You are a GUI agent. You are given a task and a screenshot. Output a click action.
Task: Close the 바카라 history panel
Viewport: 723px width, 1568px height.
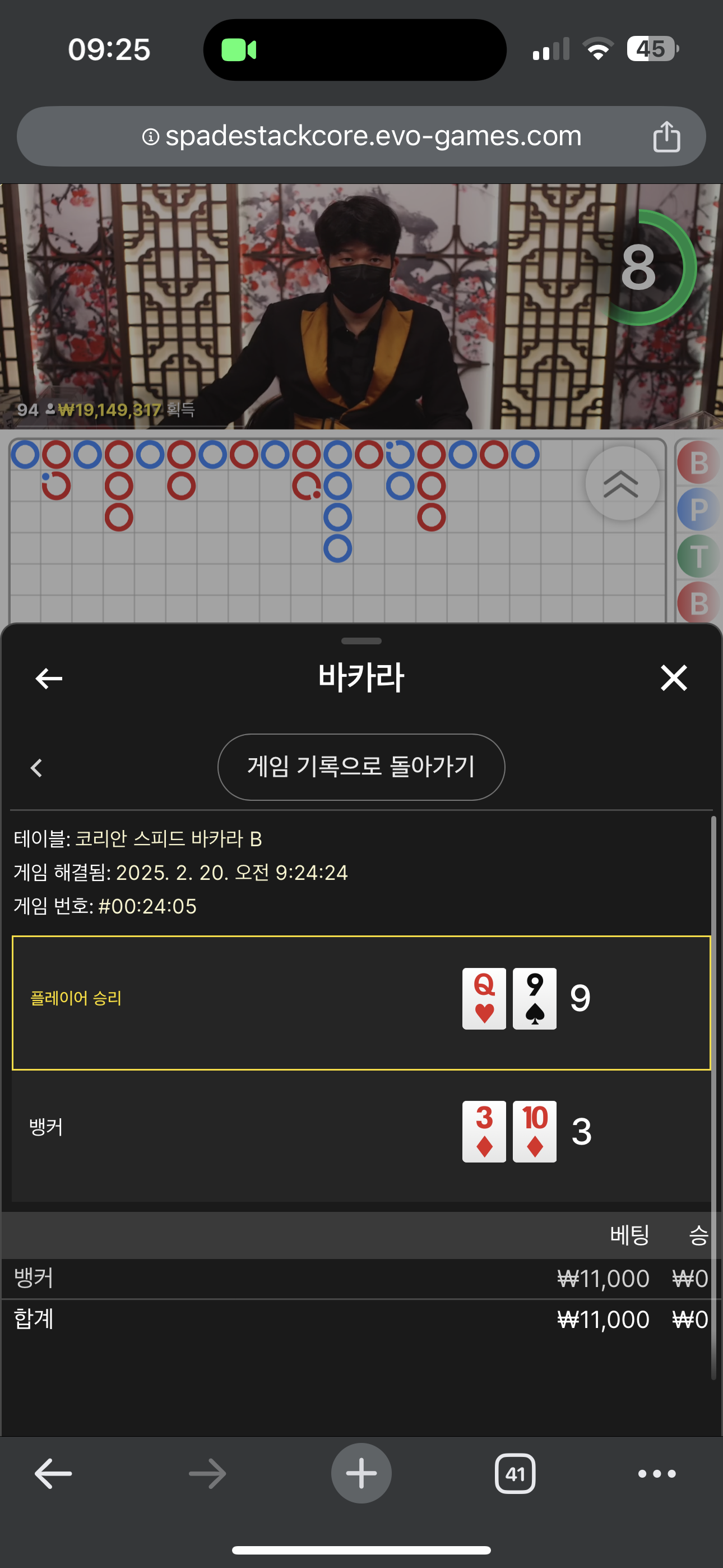click(x=674, y=678)
